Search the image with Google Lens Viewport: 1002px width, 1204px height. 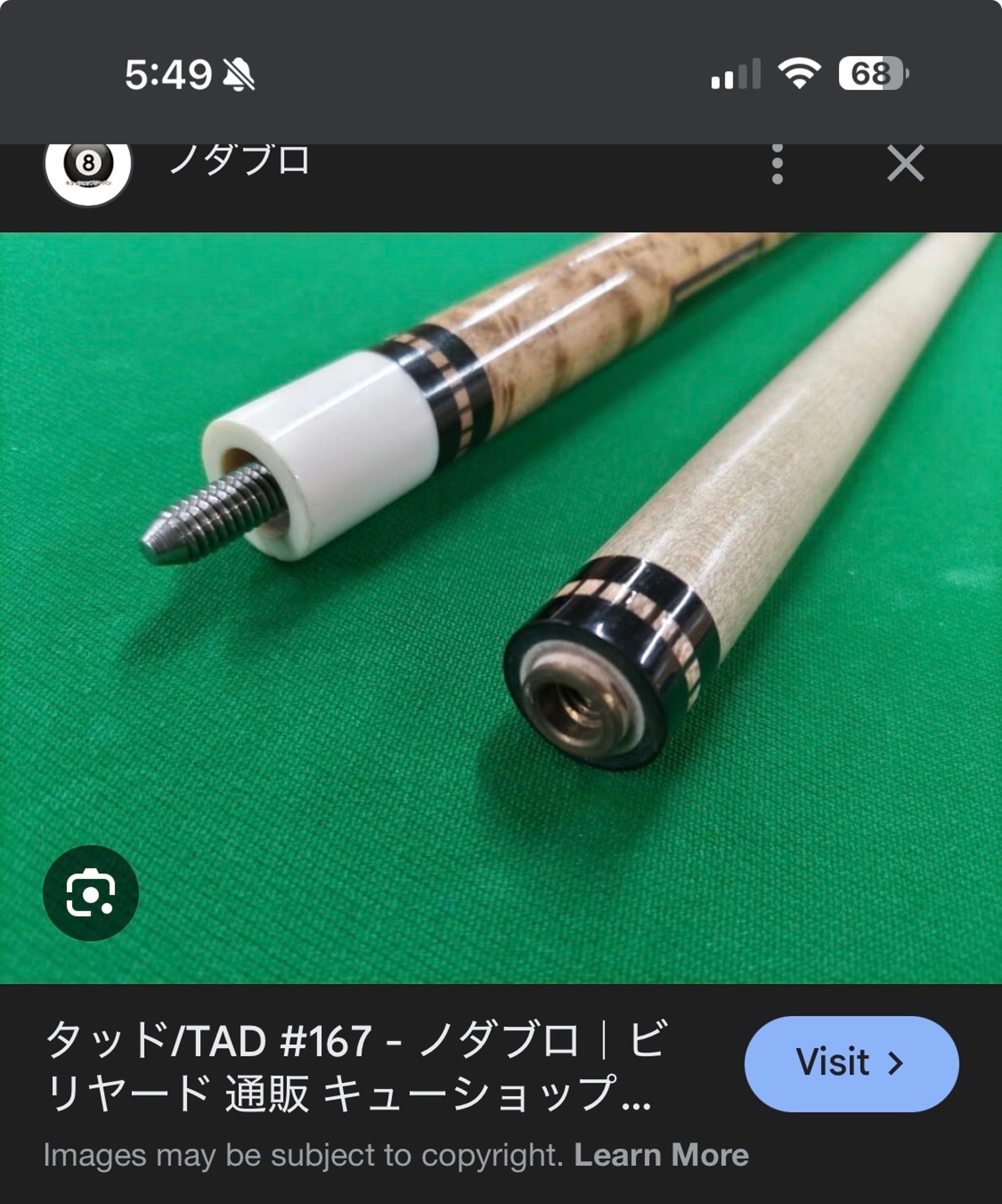click(x=91, y=893)
